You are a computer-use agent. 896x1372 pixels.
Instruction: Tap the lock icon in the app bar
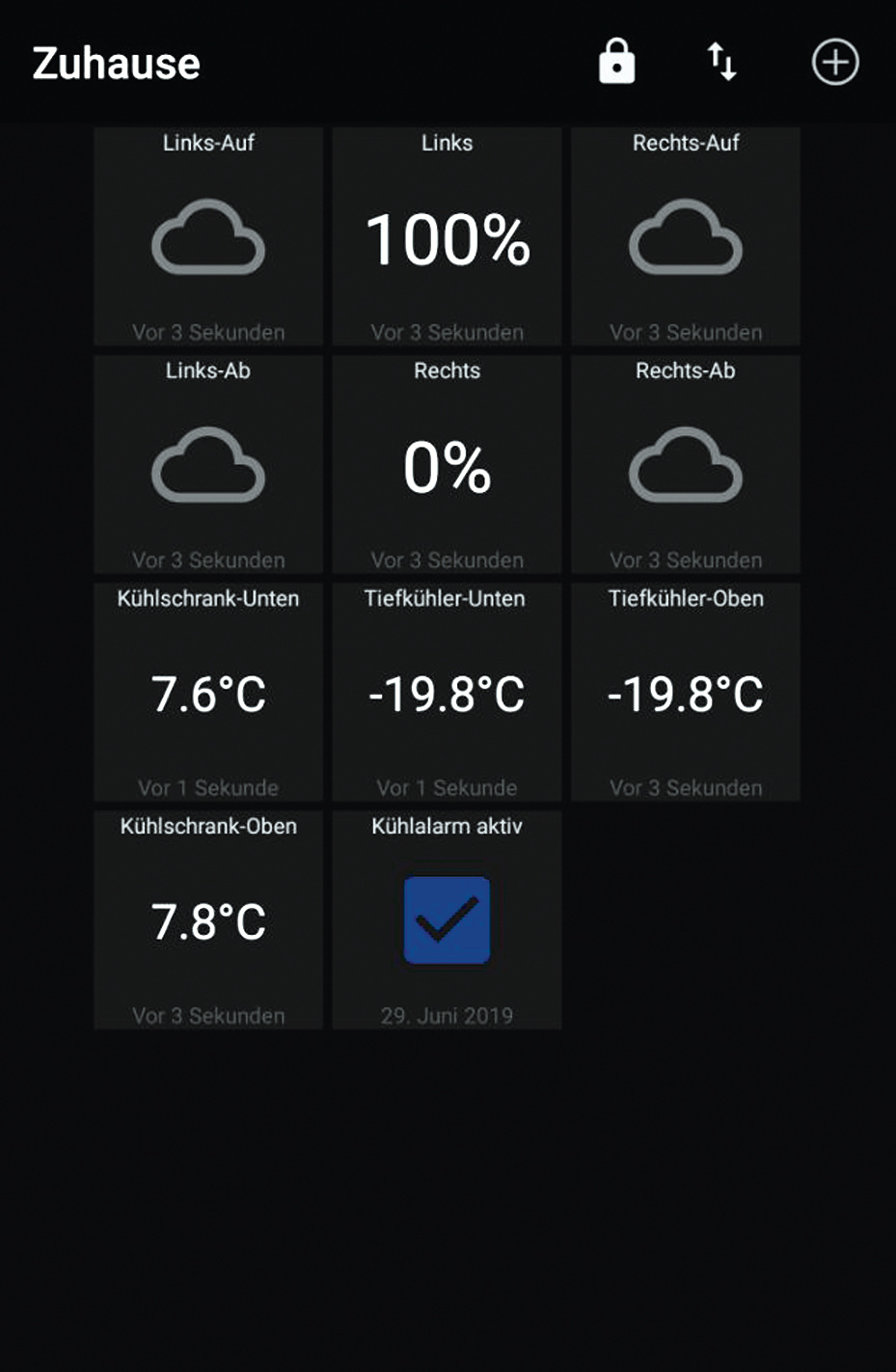[x=616, y=63]
